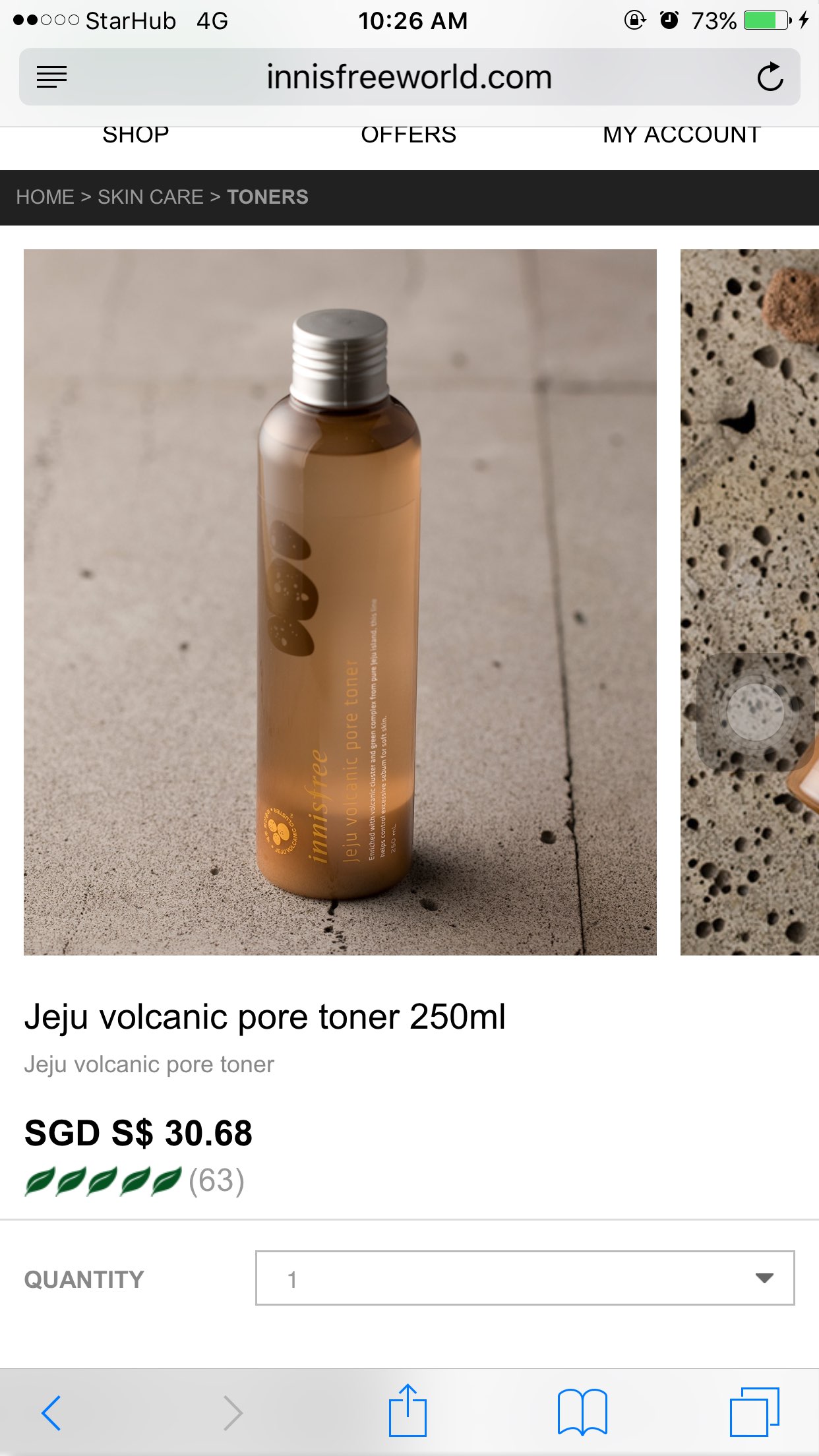Go back to the previous page

click(x=51, y=1412)
